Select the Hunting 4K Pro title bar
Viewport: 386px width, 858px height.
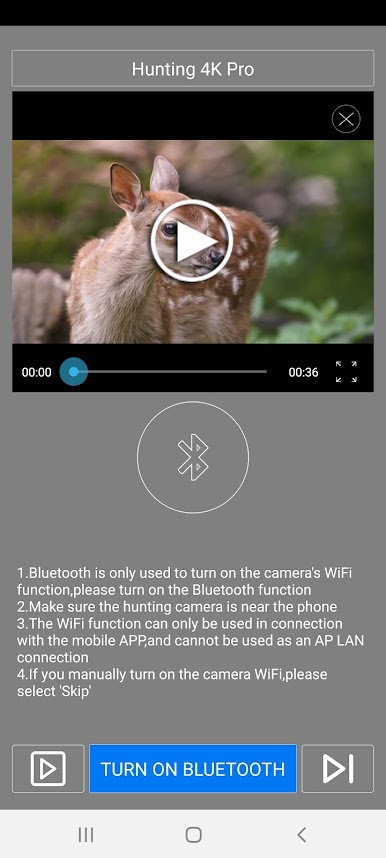tap(193, 69)
